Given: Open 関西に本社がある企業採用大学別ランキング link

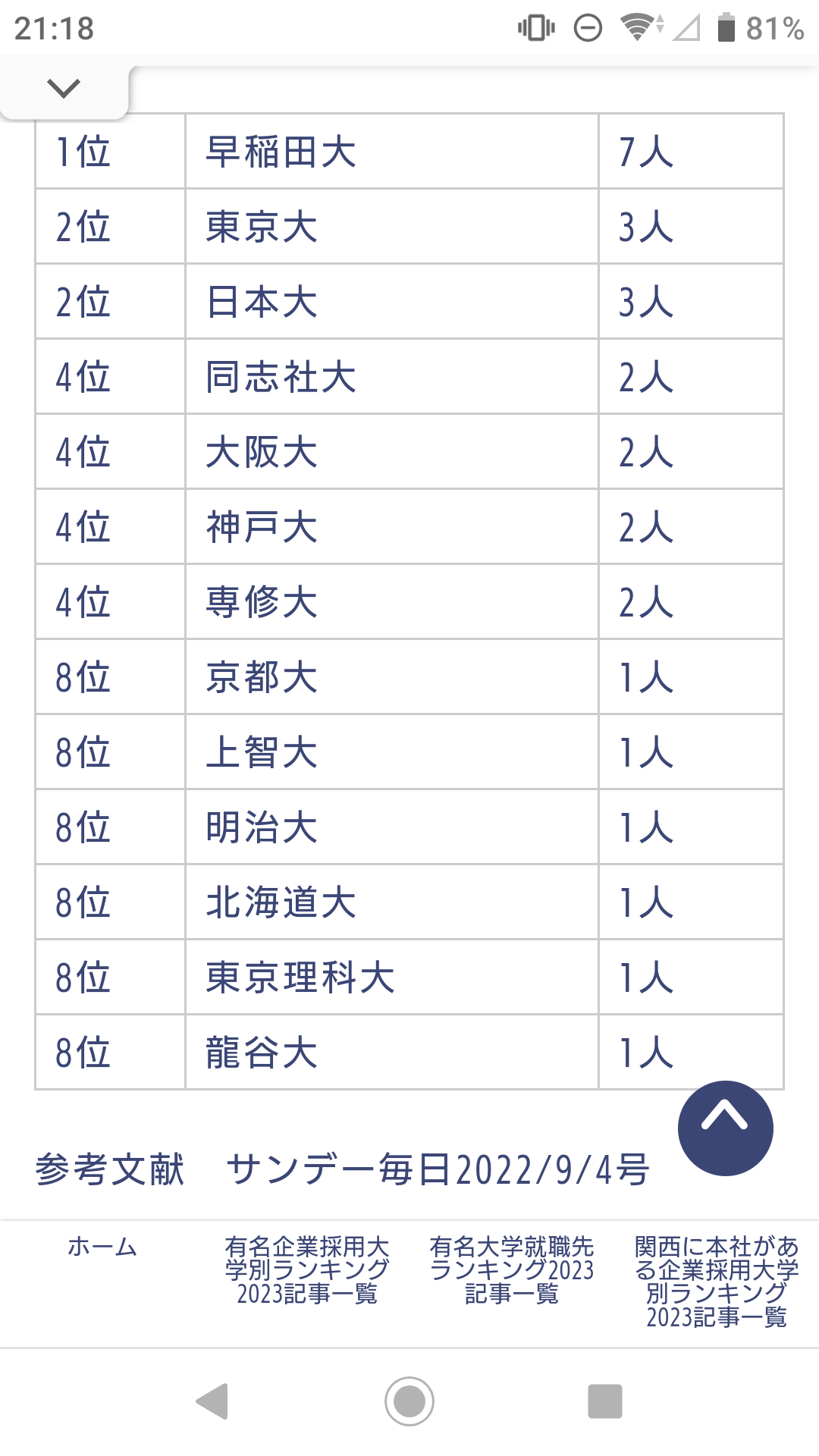Looking at the screenshot, I should 717,1282.
